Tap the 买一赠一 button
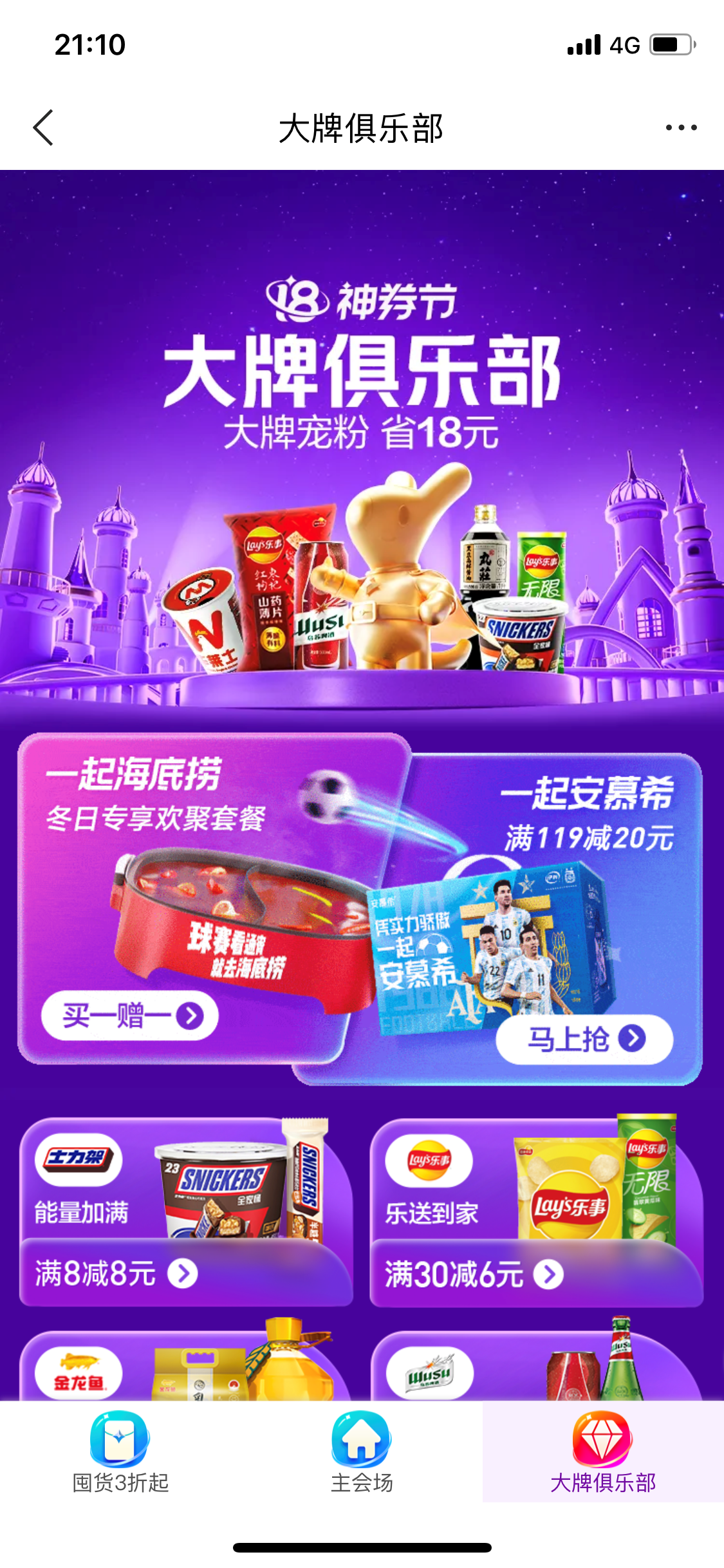Screen dimensions: 724x1568 [130, 1016]
